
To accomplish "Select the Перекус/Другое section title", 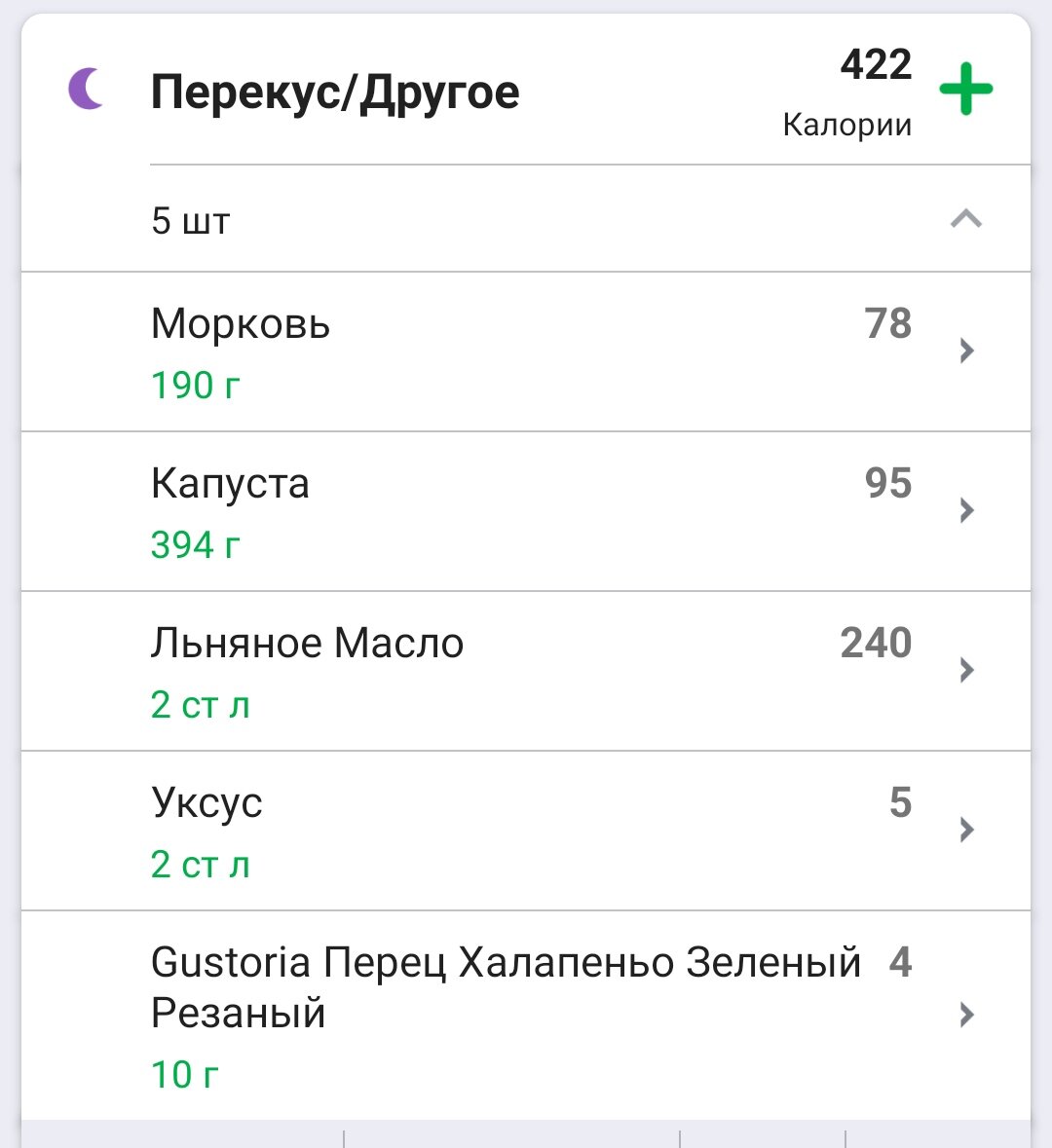I will (336, 91).
